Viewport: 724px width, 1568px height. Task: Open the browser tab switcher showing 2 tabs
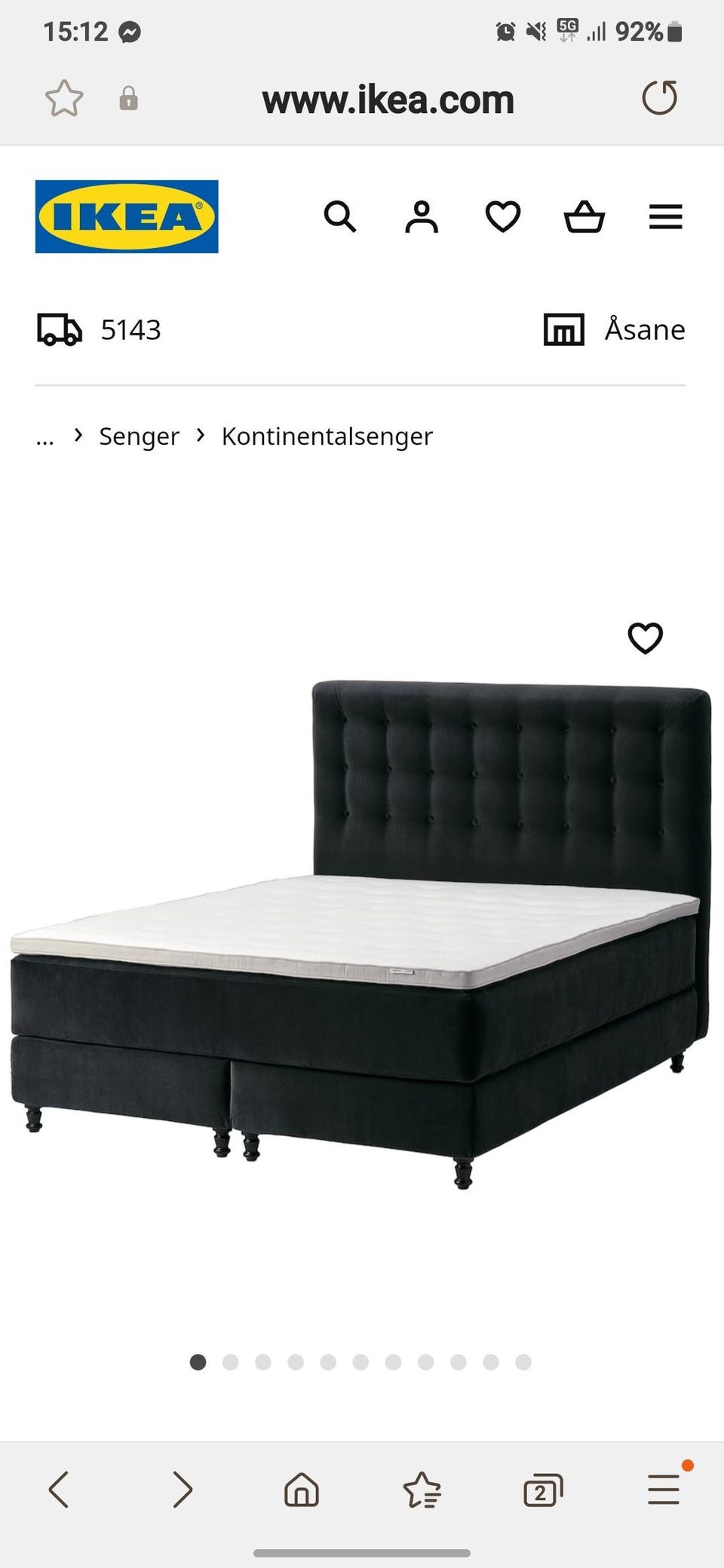(541, 1488)
